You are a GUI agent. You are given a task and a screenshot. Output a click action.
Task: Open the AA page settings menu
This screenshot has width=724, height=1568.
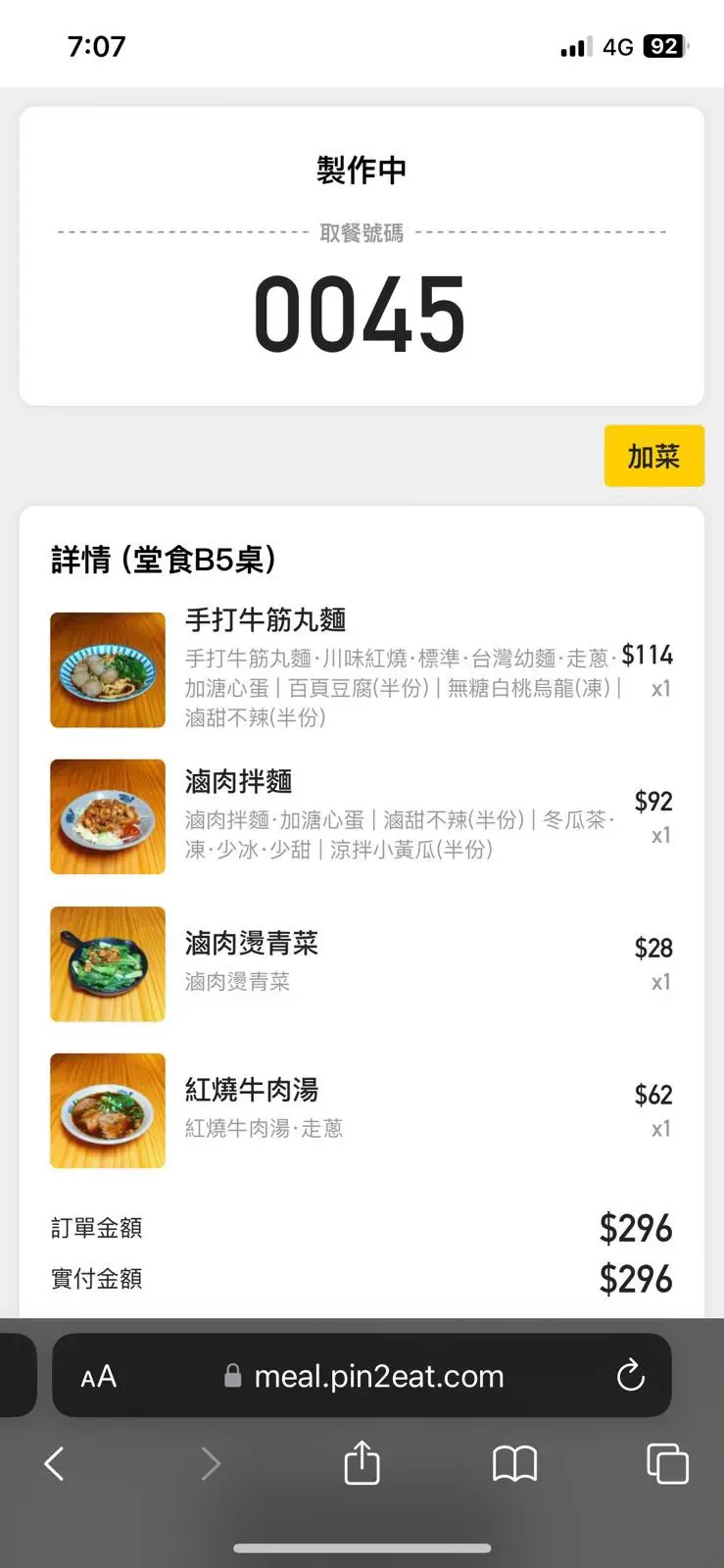[x=98, y=1377]
